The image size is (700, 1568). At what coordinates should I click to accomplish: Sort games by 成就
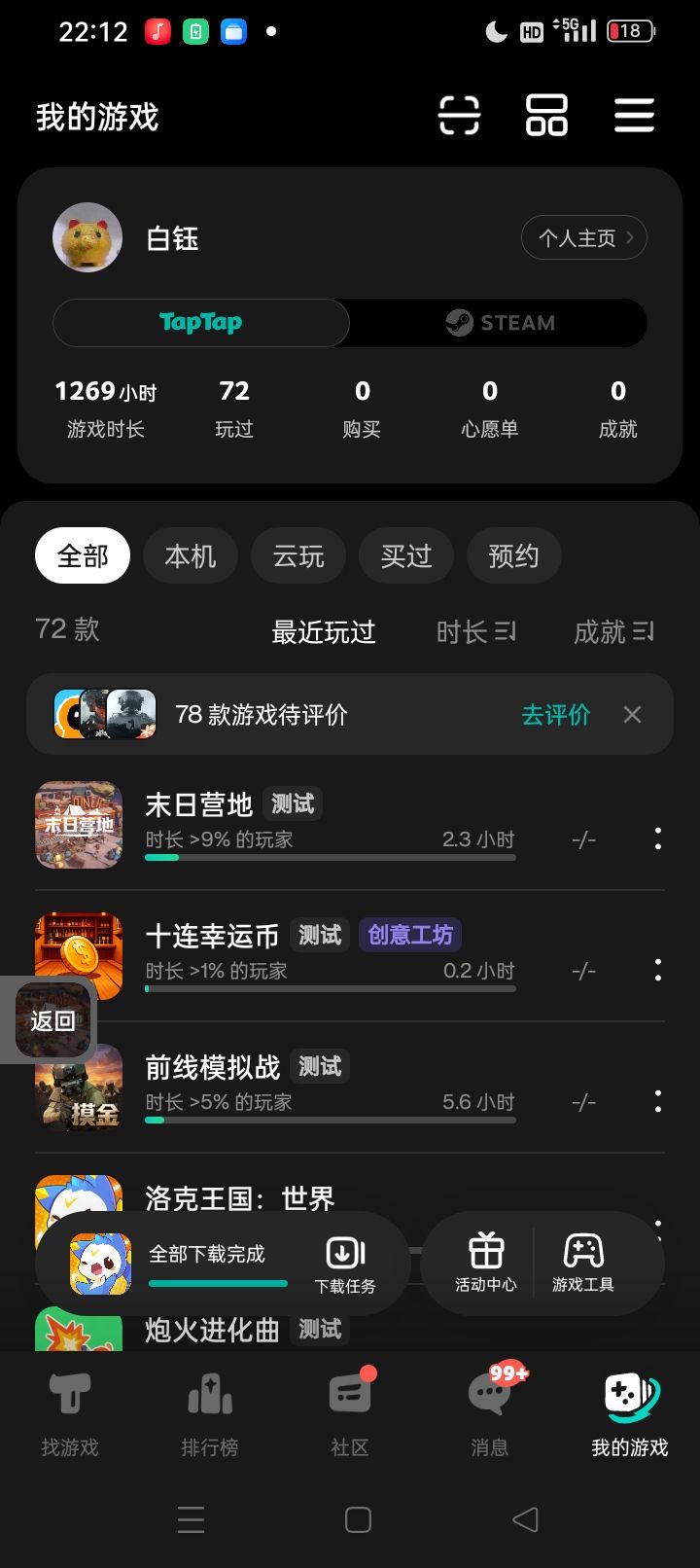point(613,632)
